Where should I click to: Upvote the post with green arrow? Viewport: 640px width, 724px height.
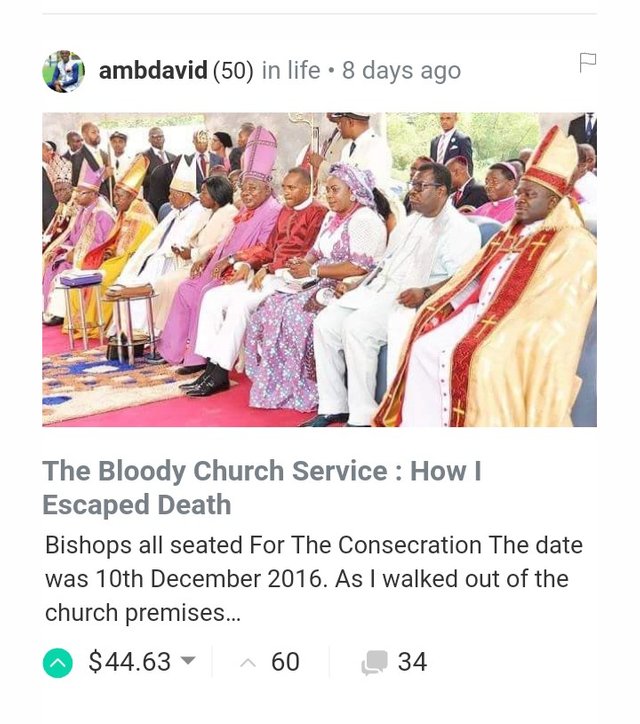(x=58, y=662)
